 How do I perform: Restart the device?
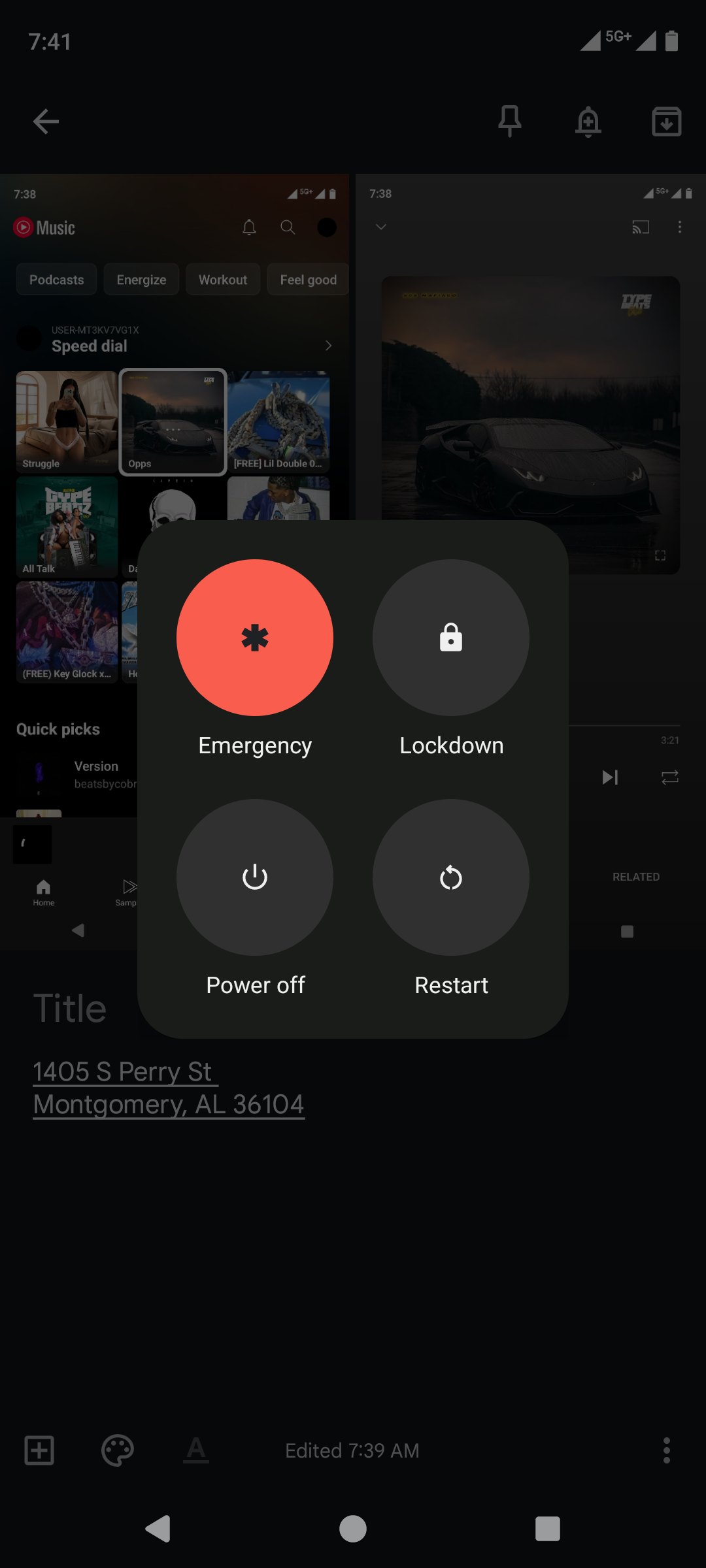coord(451,877)
